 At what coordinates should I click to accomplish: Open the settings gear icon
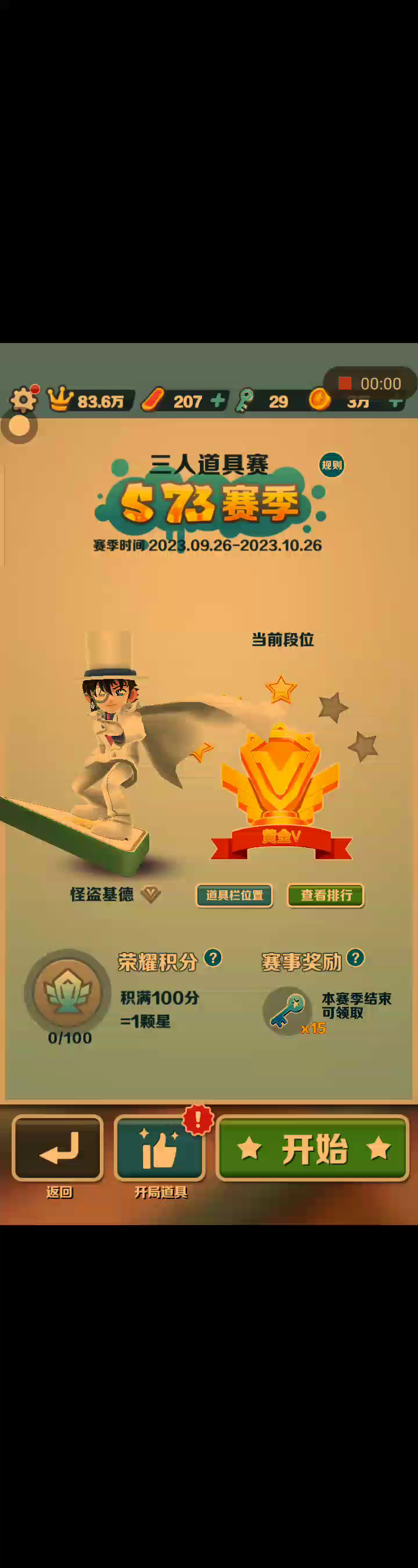(23, 400)
